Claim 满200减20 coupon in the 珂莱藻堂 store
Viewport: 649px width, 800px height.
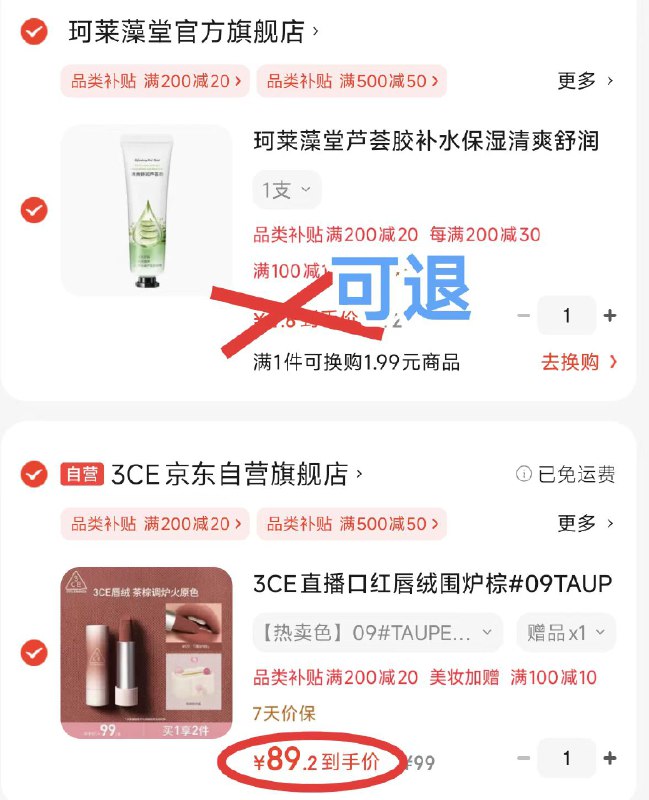(153, 81)
